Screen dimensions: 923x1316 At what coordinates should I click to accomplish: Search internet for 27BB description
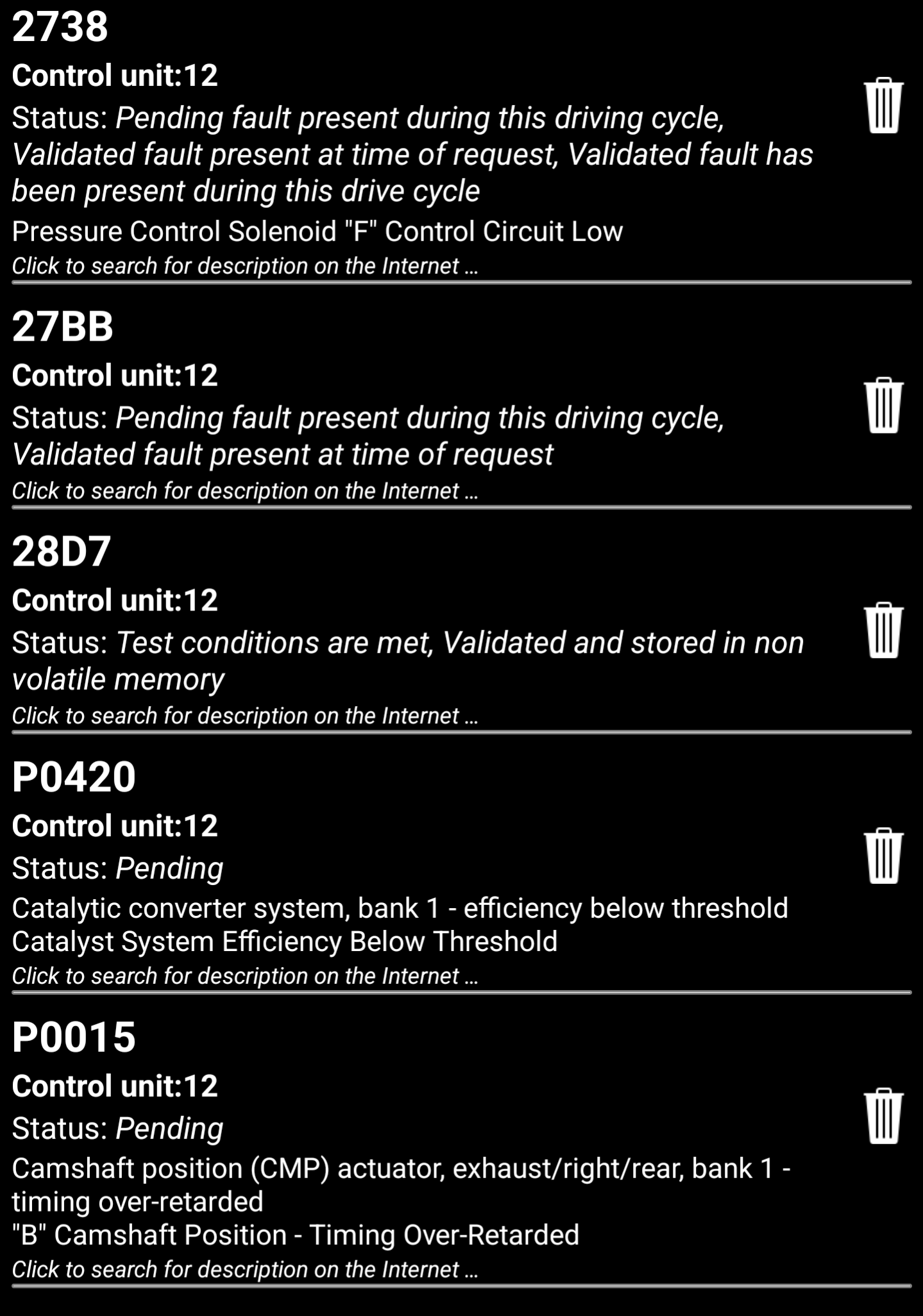[245, 491]
